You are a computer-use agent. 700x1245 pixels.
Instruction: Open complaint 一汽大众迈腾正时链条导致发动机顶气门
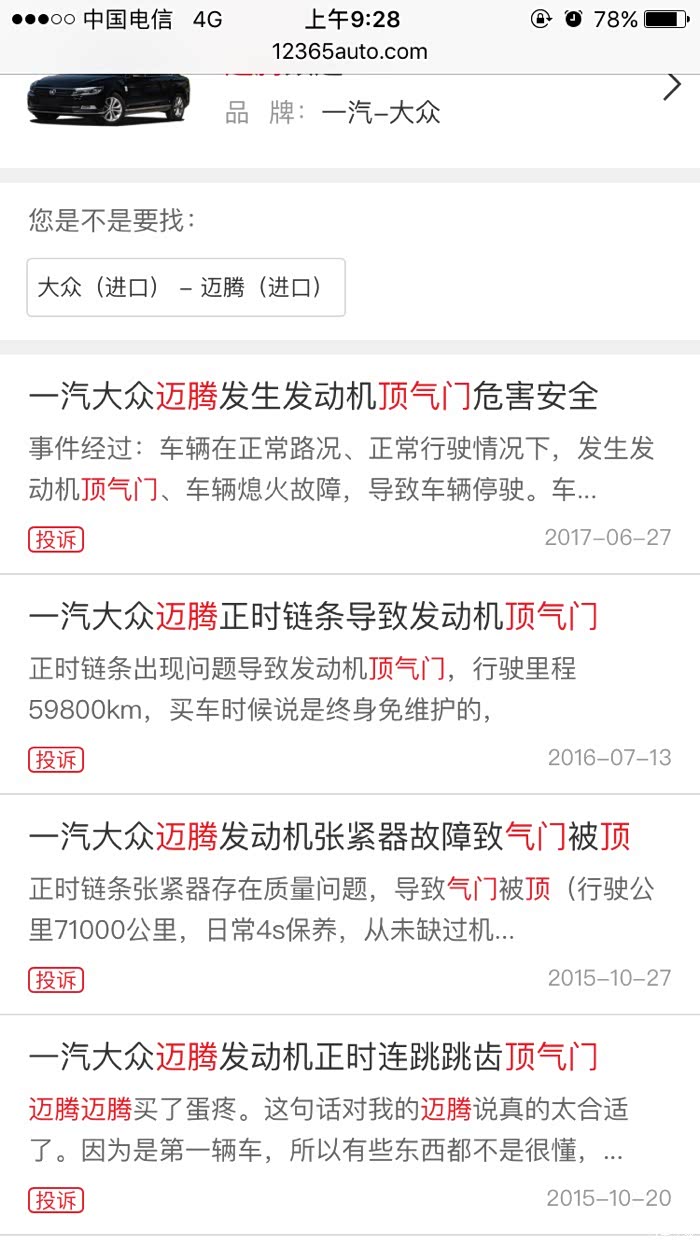click(313, 617)
